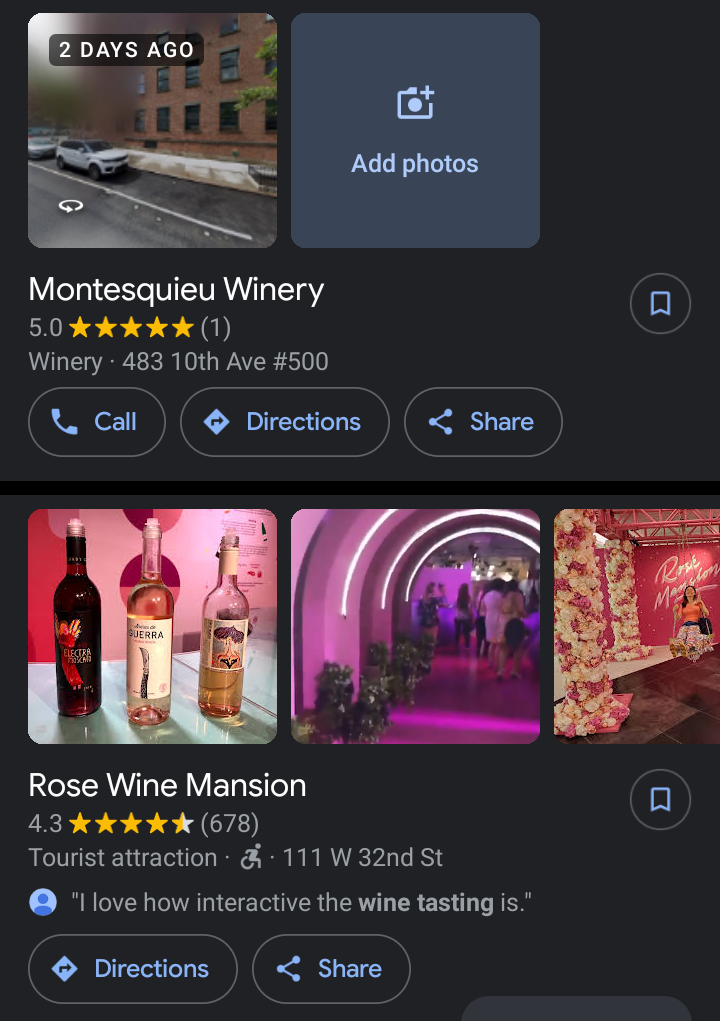View the wine bottles photo for Rose Wine Mansion
The height and width of the screenshot is (1021, 720).
152,627
